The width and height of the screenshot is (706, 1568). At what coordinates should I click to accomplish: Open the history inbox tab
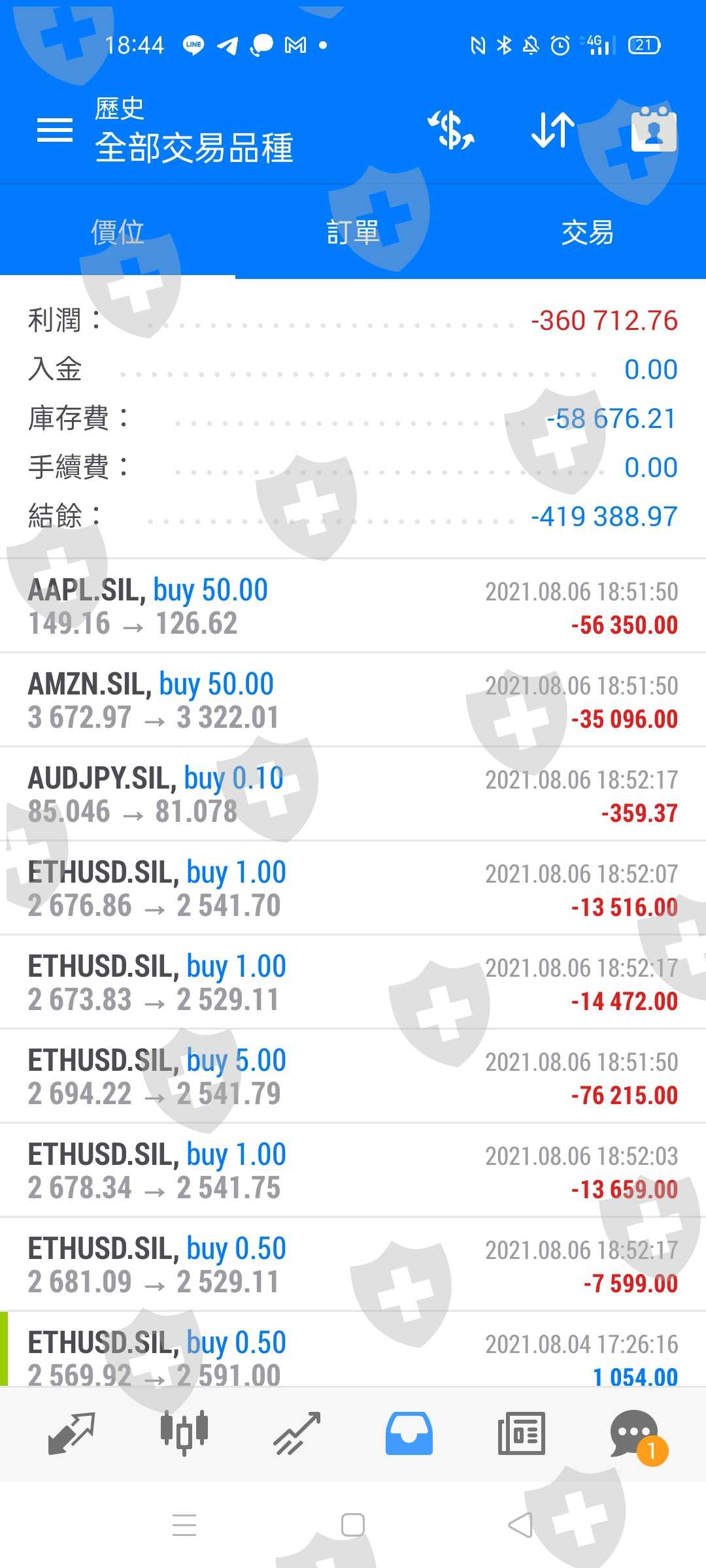click(x=409, y=1433)
